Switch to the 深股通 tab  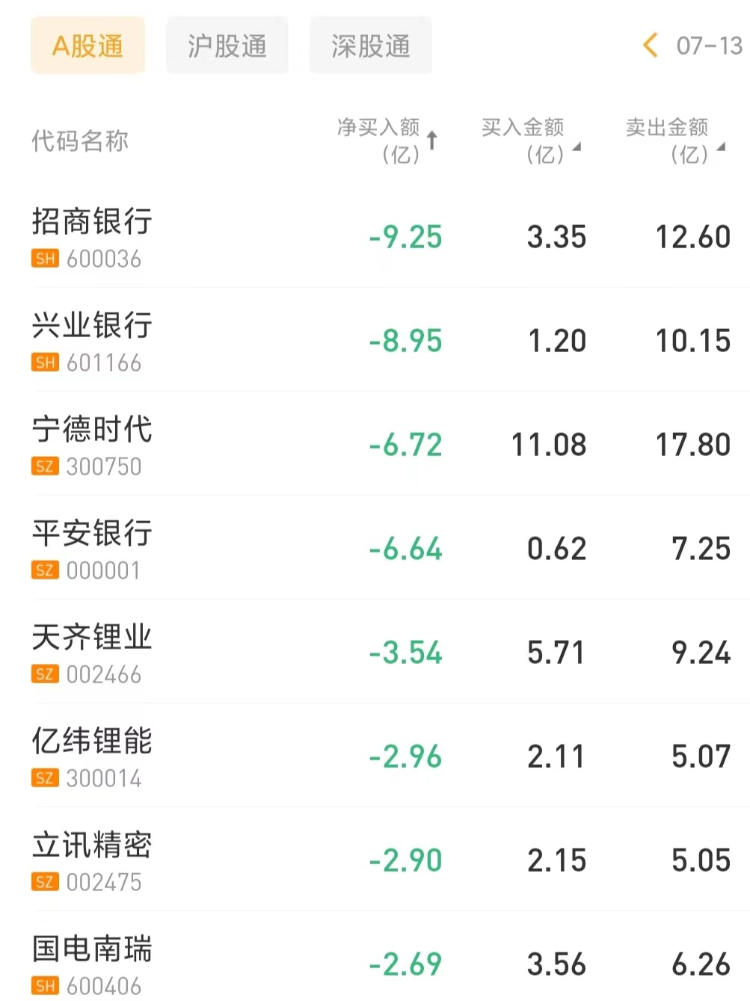tap(371, 46)
